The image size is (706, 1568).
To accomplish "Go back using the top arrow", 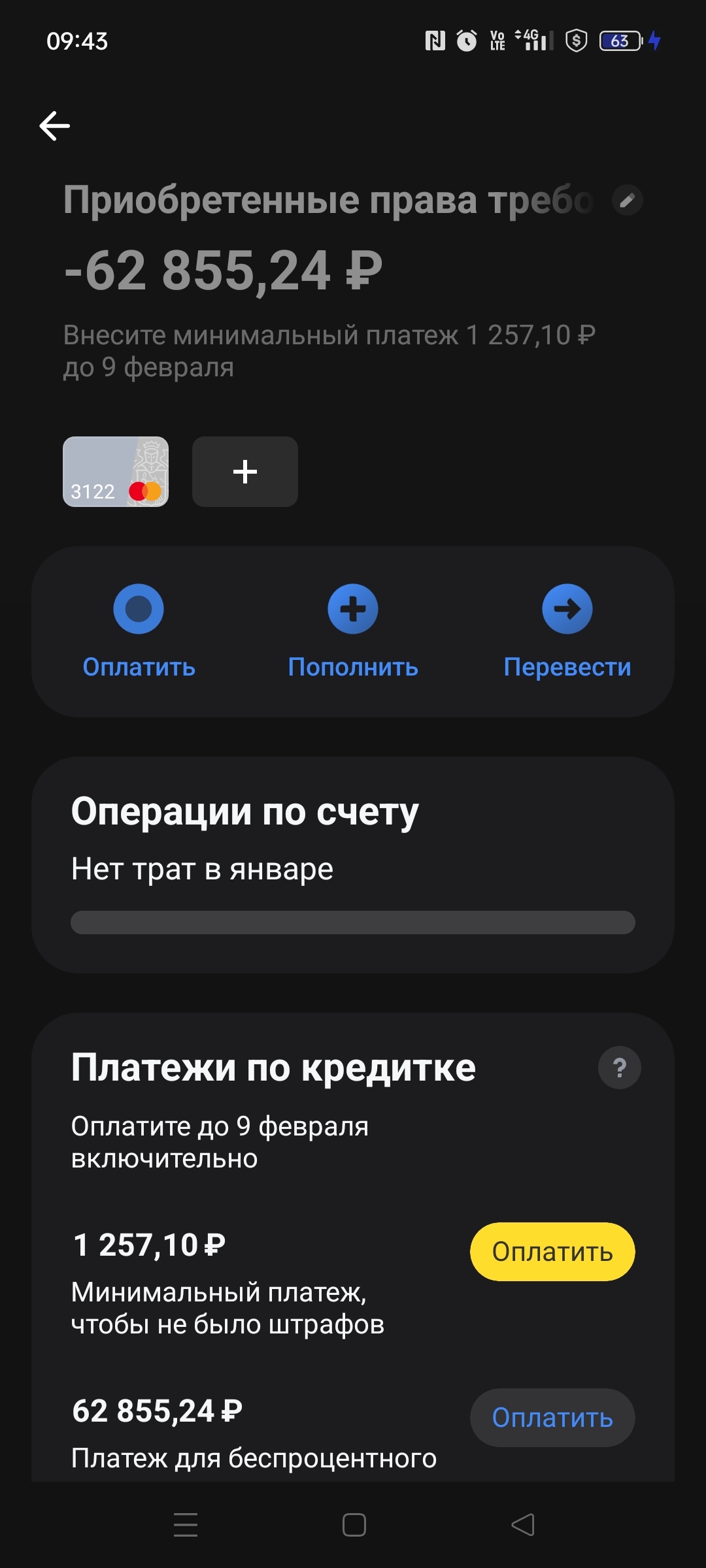I will pyautogui.click(x=55, y=125).
